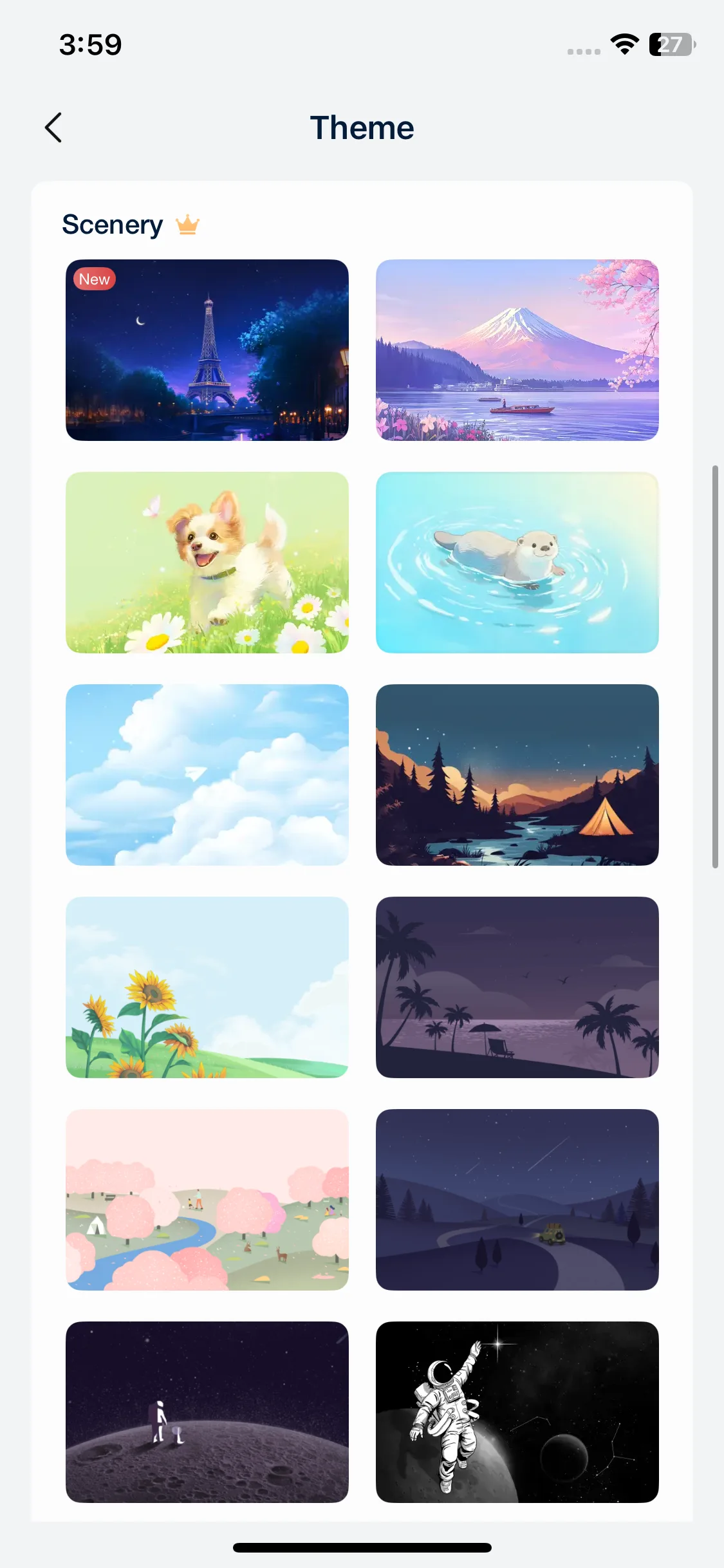This screenshot has width=724, height=1568.
Task: Apply the purple palm beach theme
Action: coord(517,987)
